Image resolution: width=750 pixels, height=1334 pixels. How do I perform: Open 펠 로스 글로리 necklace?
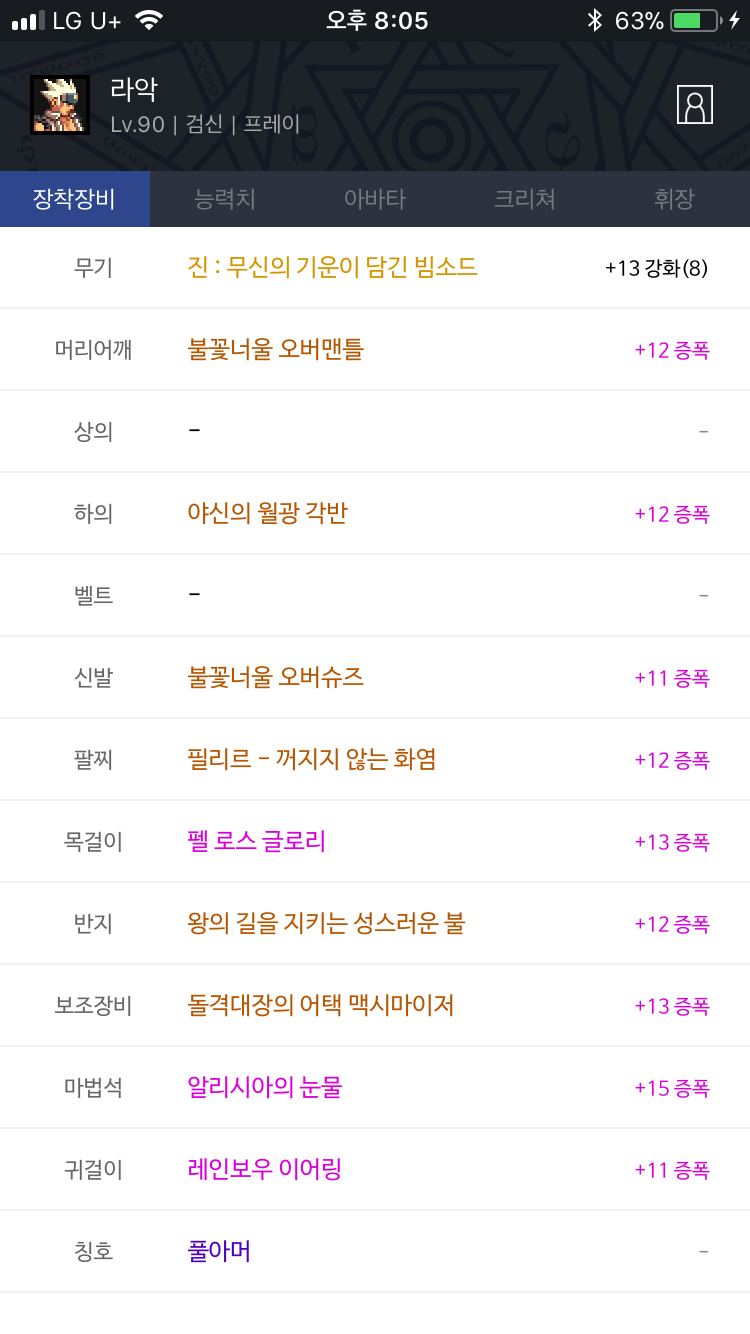click(256, 841)
